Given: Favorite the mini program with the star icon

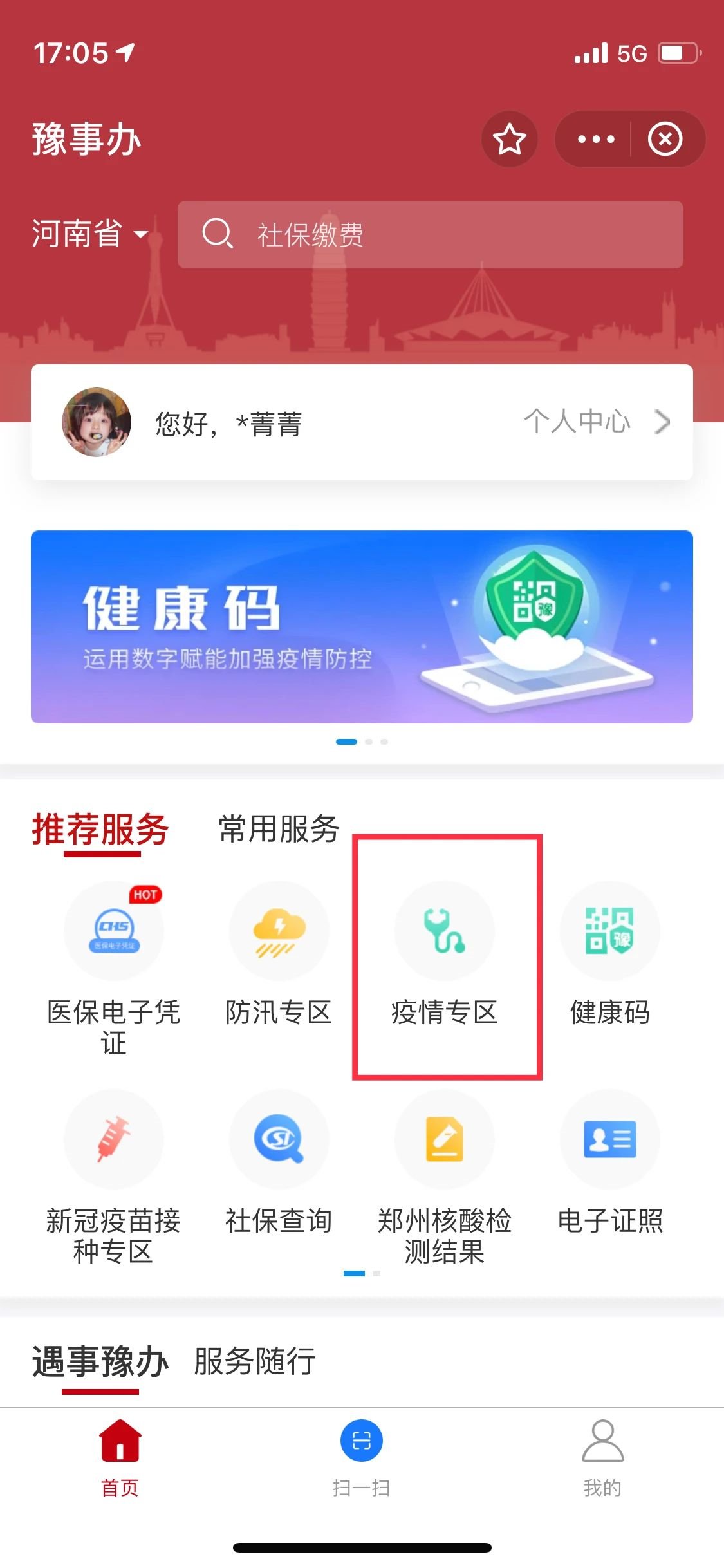Looking at the screenshot, I should tap(509, 139).
